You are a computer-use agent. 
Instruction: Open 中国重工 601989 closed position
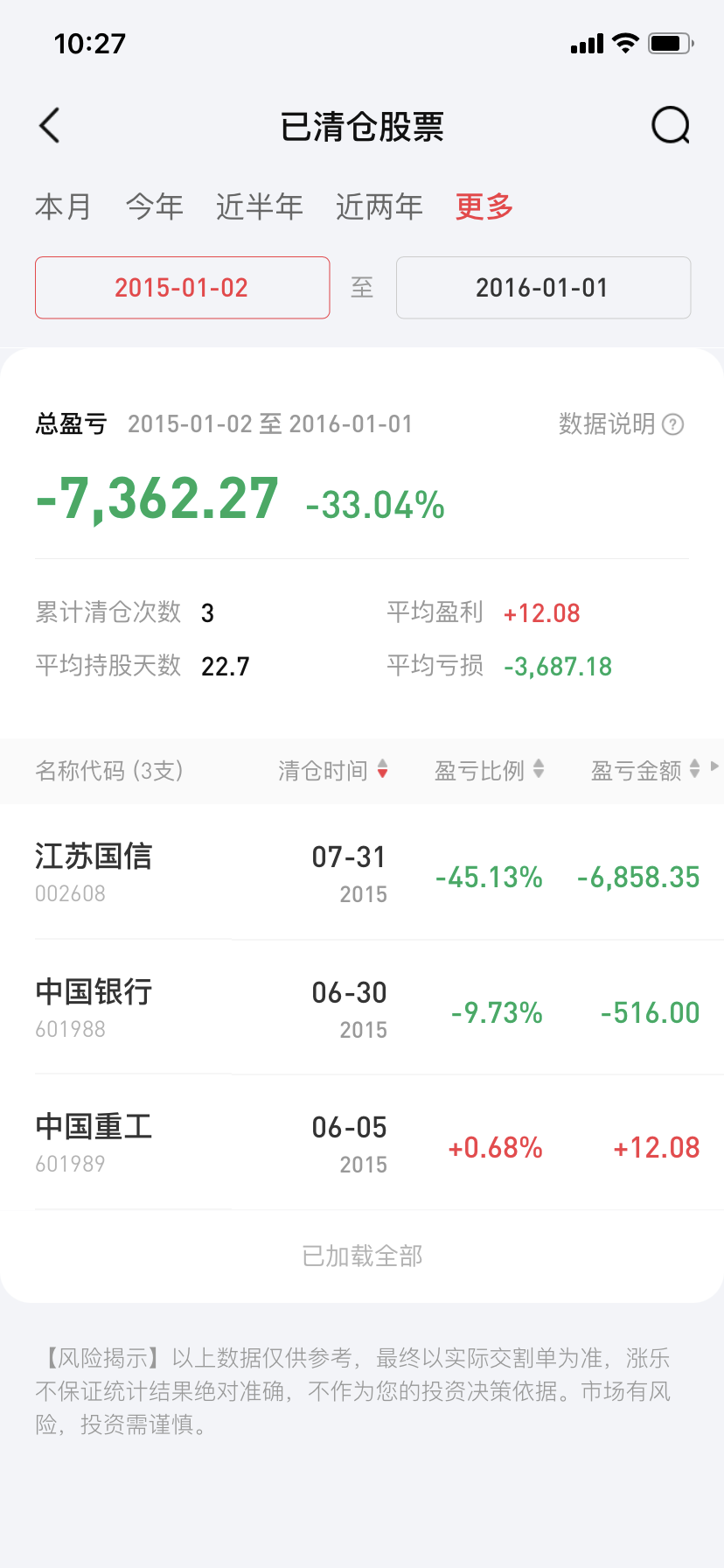point(362,1144)
